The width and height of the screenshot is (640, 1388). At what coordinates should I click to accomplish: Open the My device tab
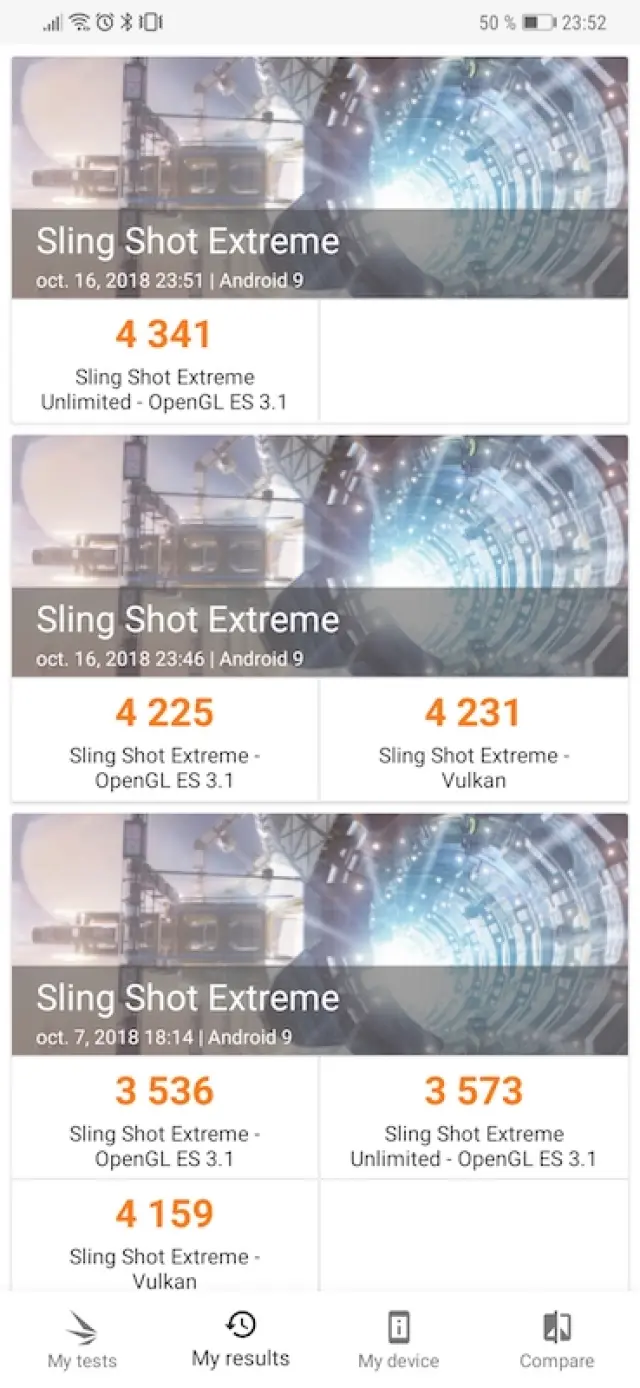(x=398, y=1340)
